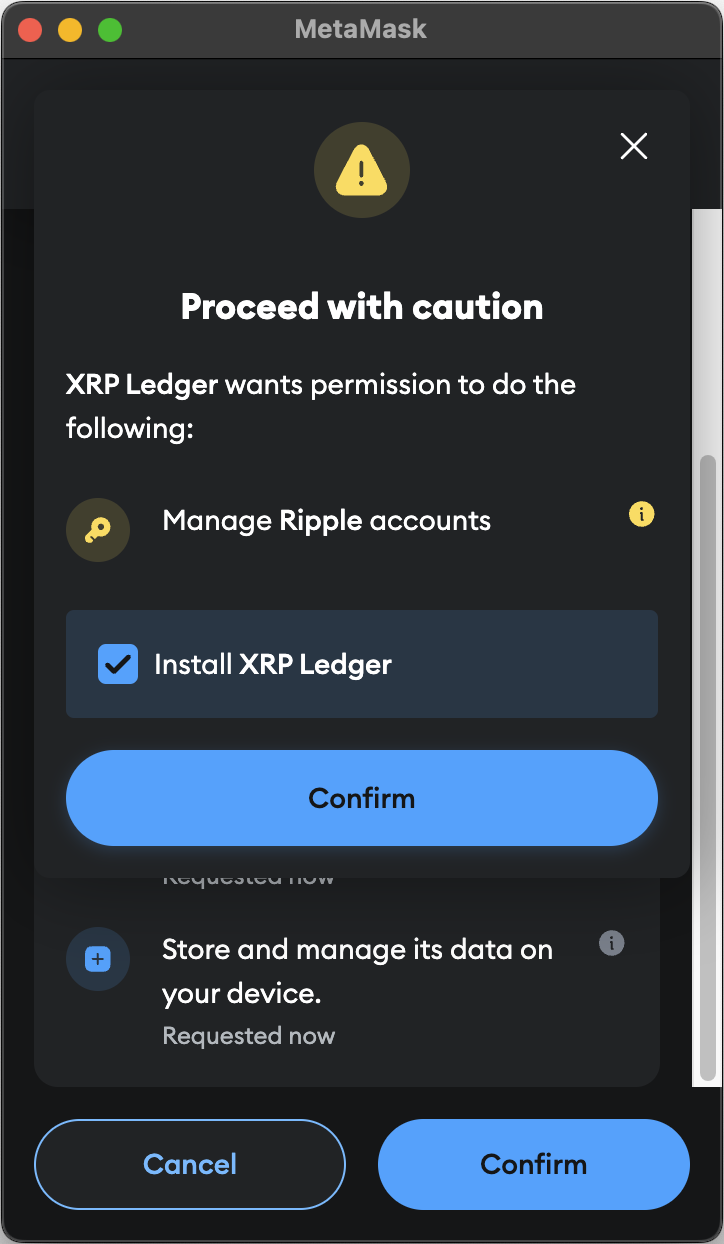Confirm the caution dialog
Image resolution: width=724 pixels, height=1244 pixels.
(362, 798)
